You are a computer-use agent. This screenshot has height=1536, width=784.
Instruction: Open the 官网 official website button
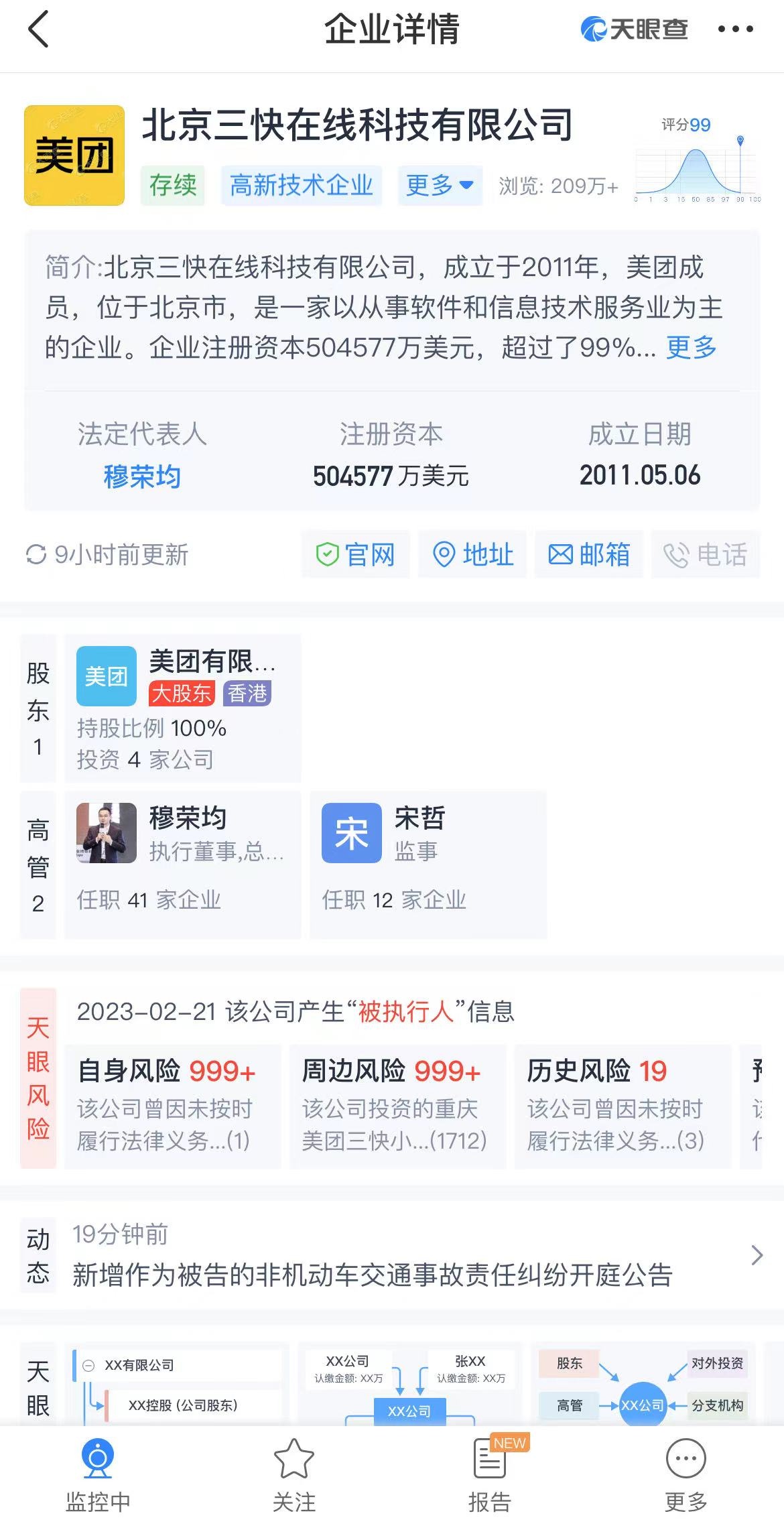point(355,555)
